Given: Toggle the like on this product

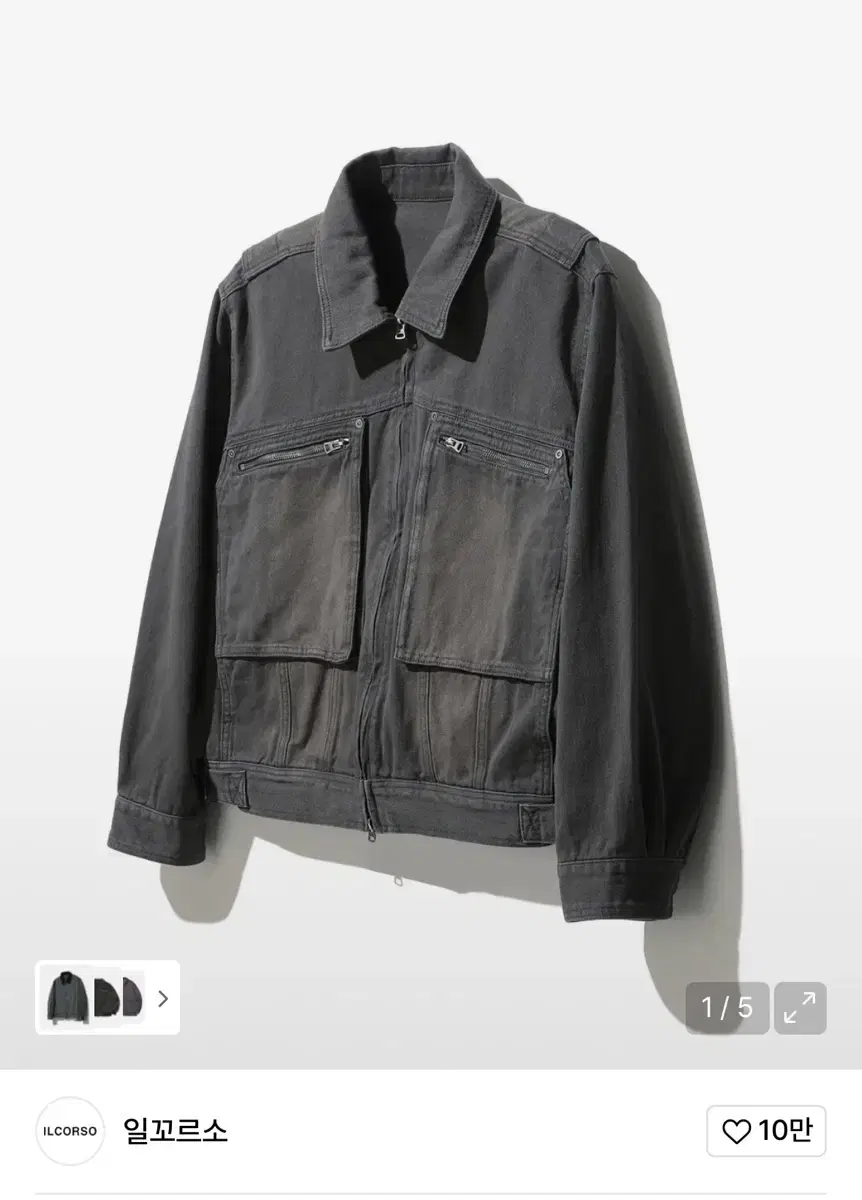Looking at the screenshot, I should click(768, 1131).
